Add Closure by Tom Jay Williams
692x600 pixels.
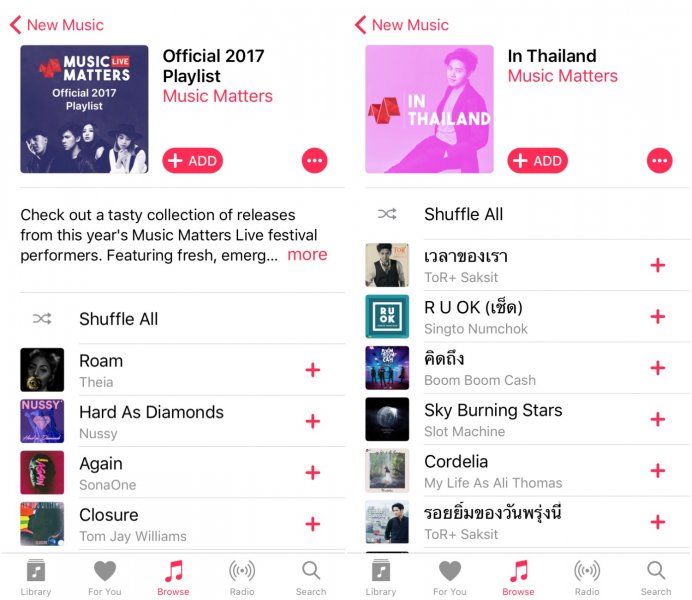click(x=313, y=524)
